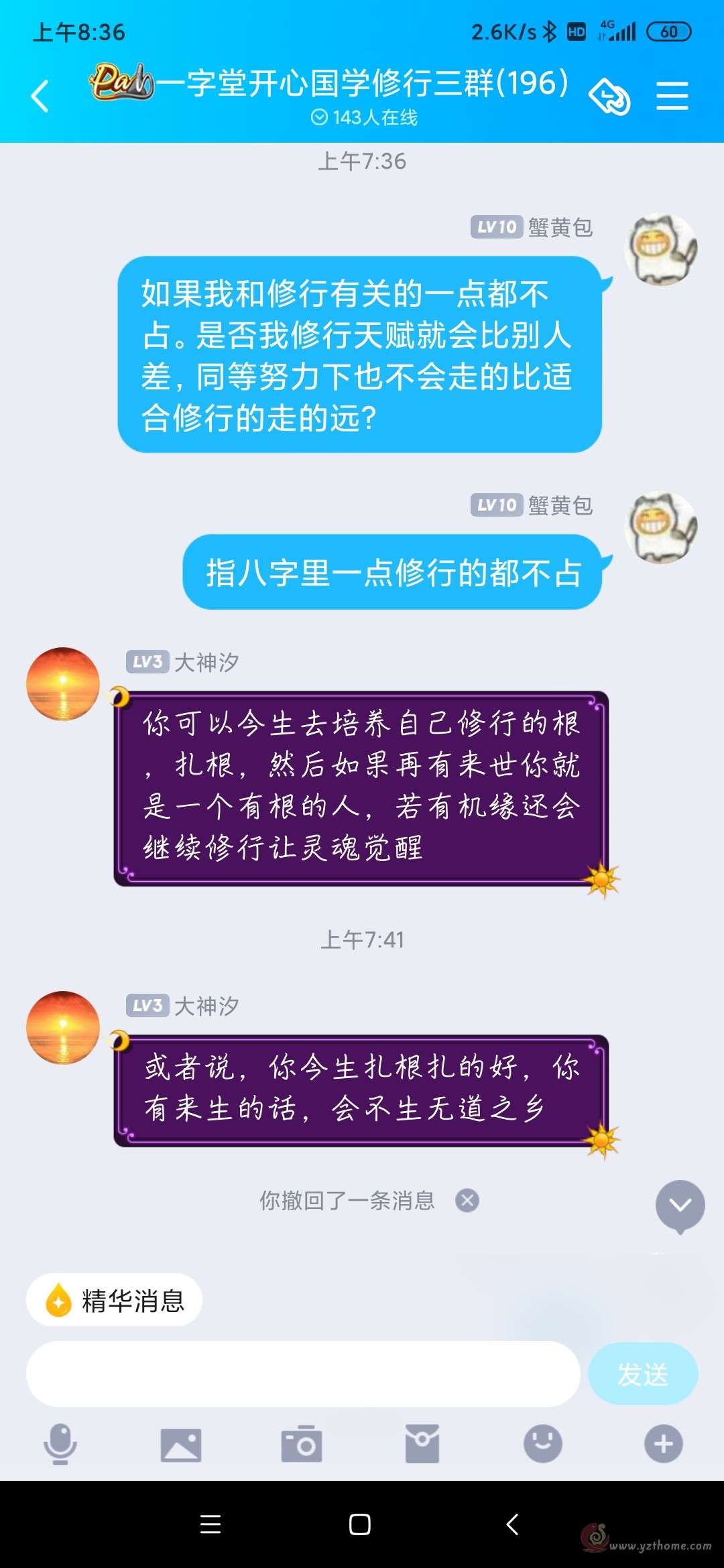Tap the link icon in the header

[609, 96]
